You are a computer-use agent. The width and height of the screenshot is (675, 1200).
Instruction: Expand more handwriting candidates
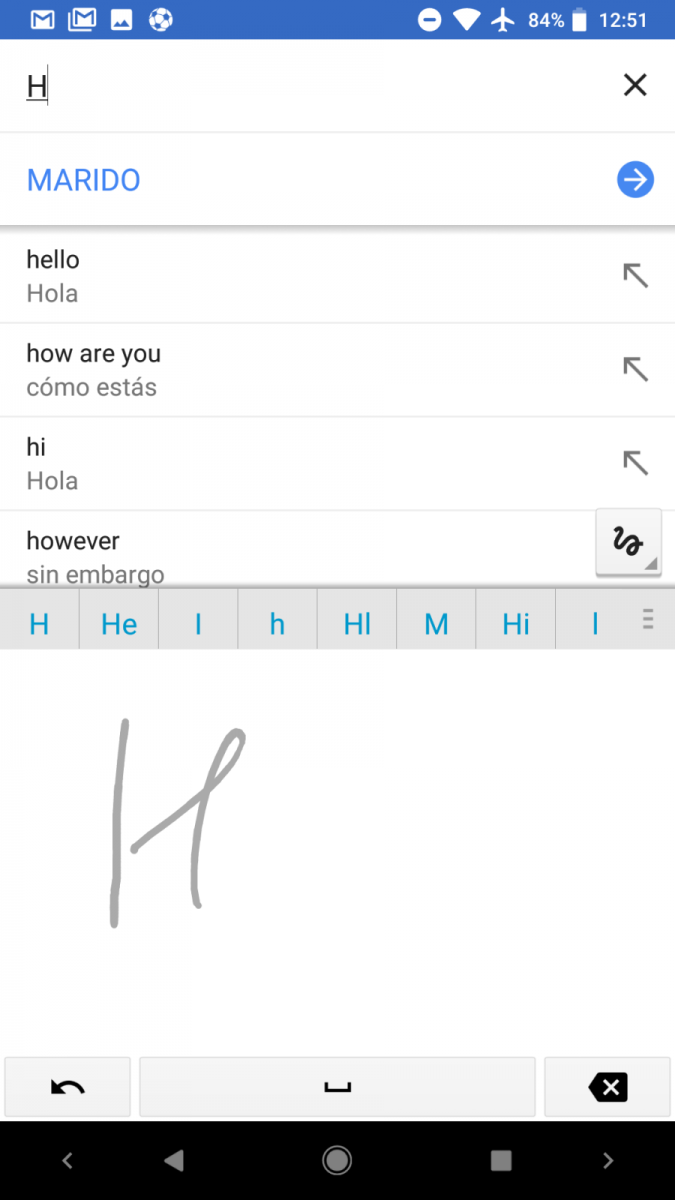pos(648,620)
